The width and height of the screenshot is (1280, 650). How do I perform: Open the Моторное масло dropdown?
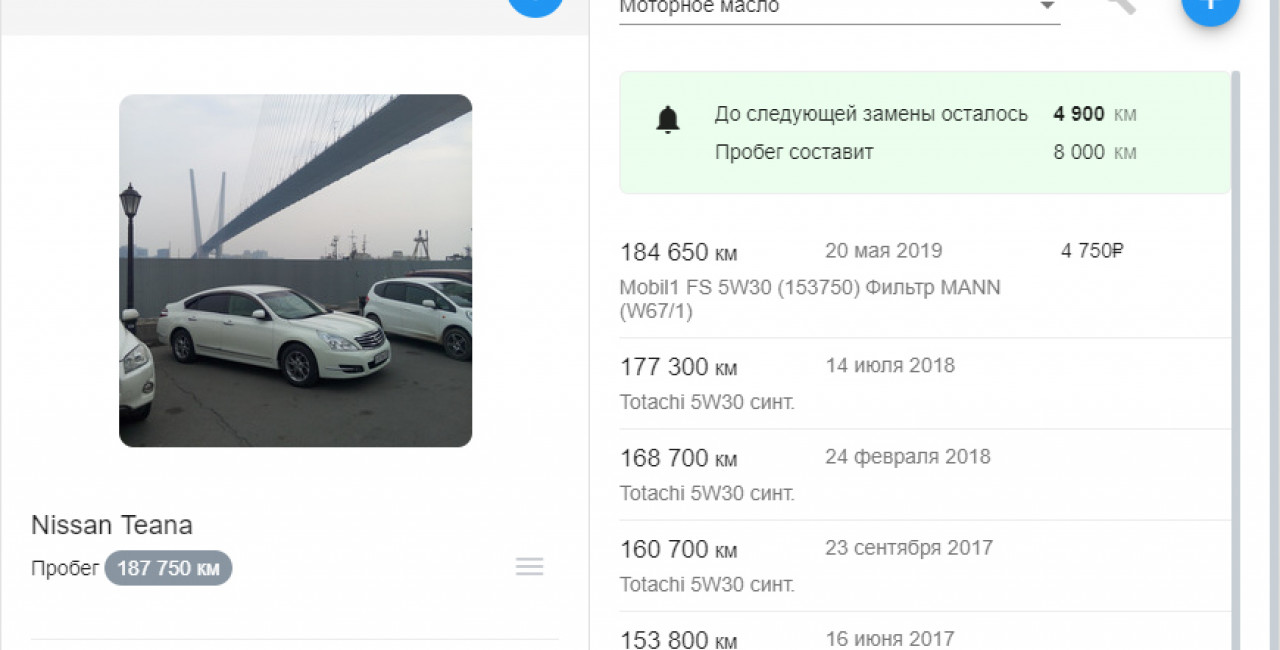[838, 8]
